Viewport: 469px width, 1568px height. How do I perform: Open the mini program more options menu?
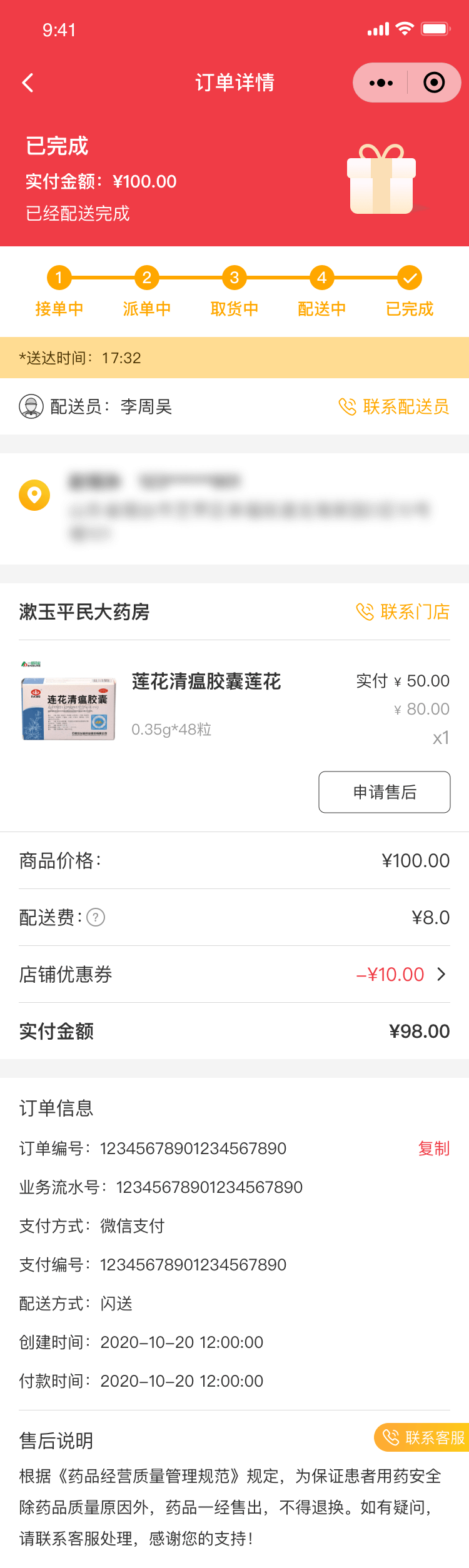click(x=381, y=83)
